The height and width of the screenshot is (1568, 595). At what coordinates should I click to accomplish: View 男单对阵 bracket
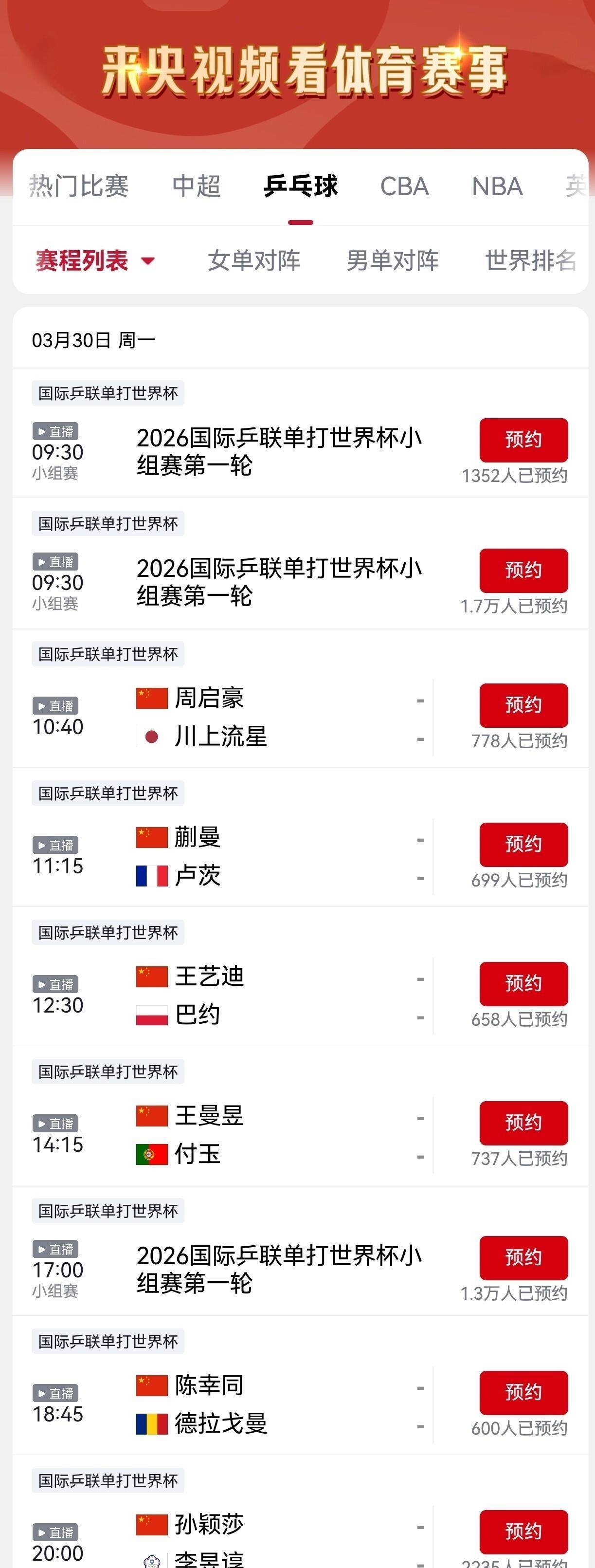click(x=393, y=260)
